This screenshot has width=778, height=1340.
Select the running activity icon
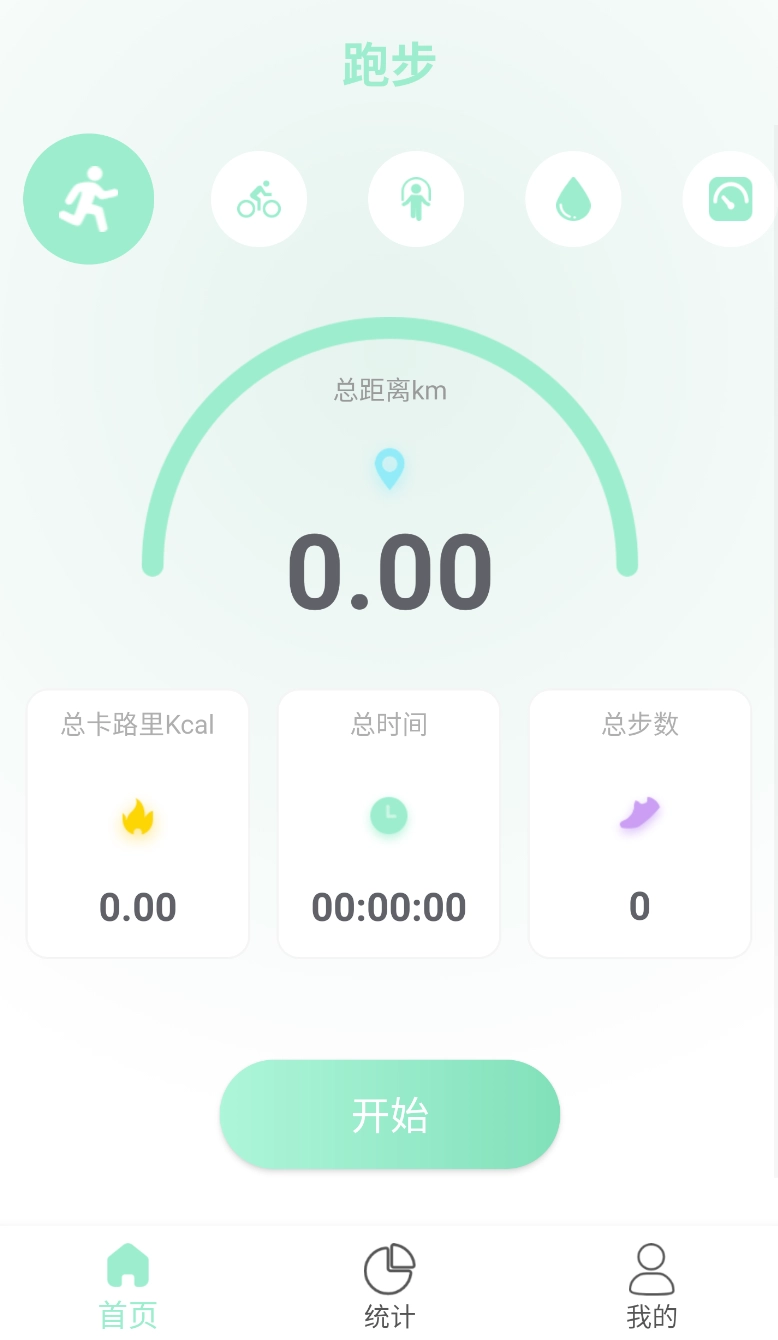tap(89, 199)
